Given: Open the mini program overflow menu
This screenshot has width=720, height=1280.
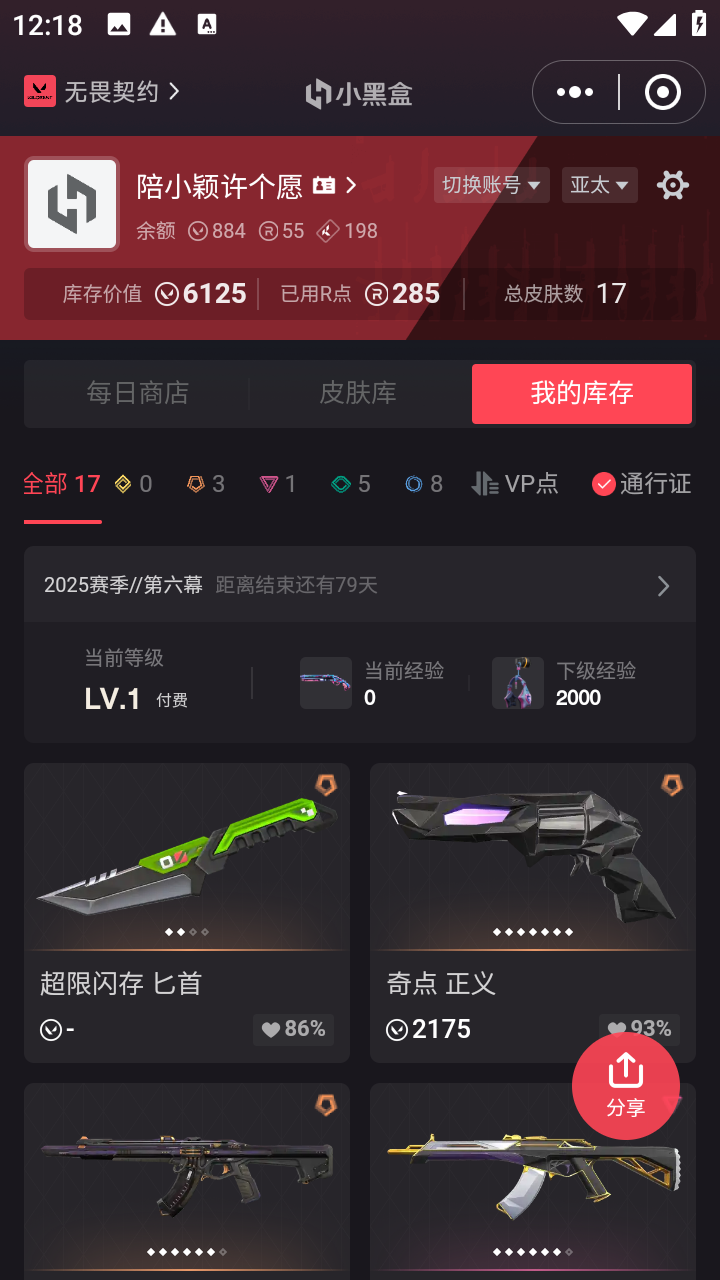Looking at the screenshot, I should click(575, 92).
